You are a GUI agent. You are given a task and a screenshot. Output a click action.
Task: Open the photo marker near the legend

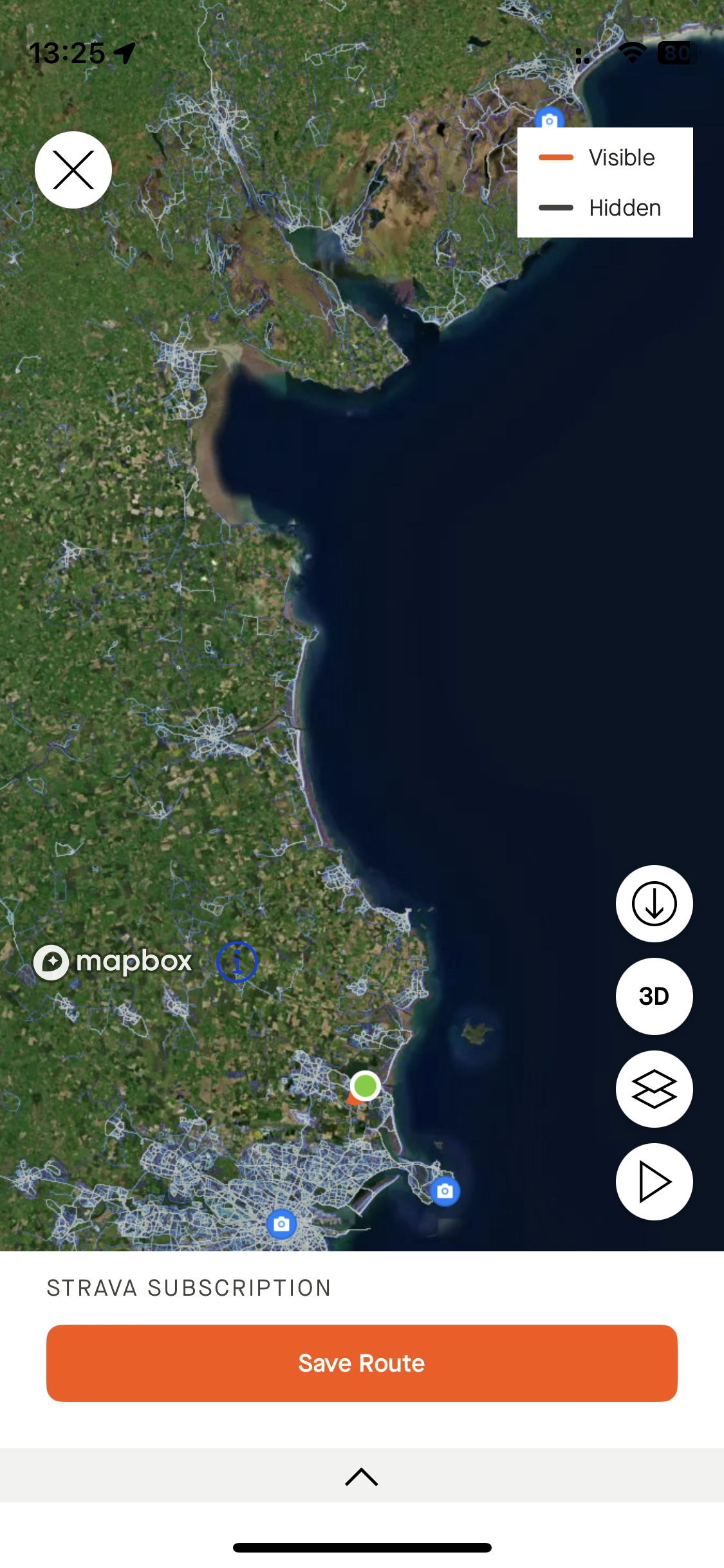(x=549, y=119)
